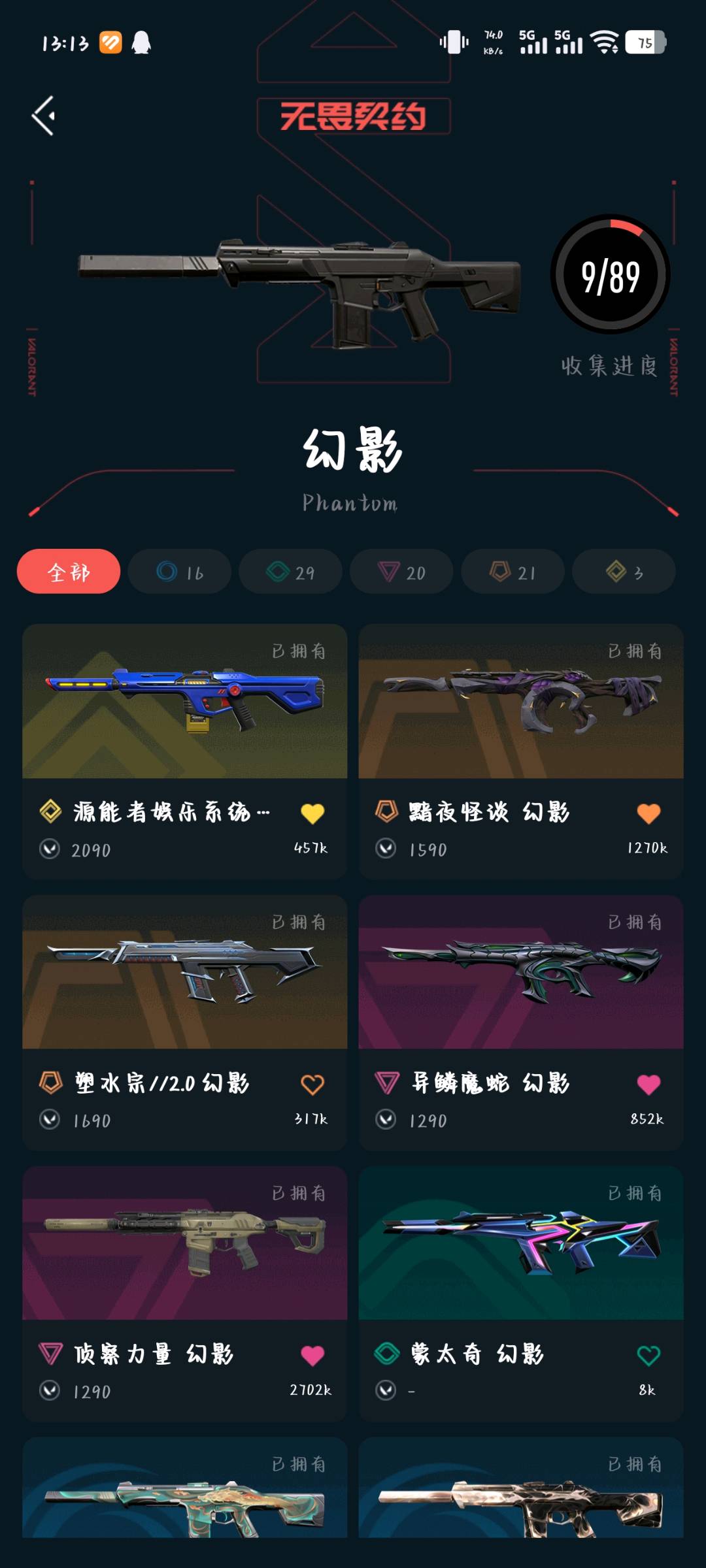Open the 源能者娱乐系统 skin card

coord(185,751)
